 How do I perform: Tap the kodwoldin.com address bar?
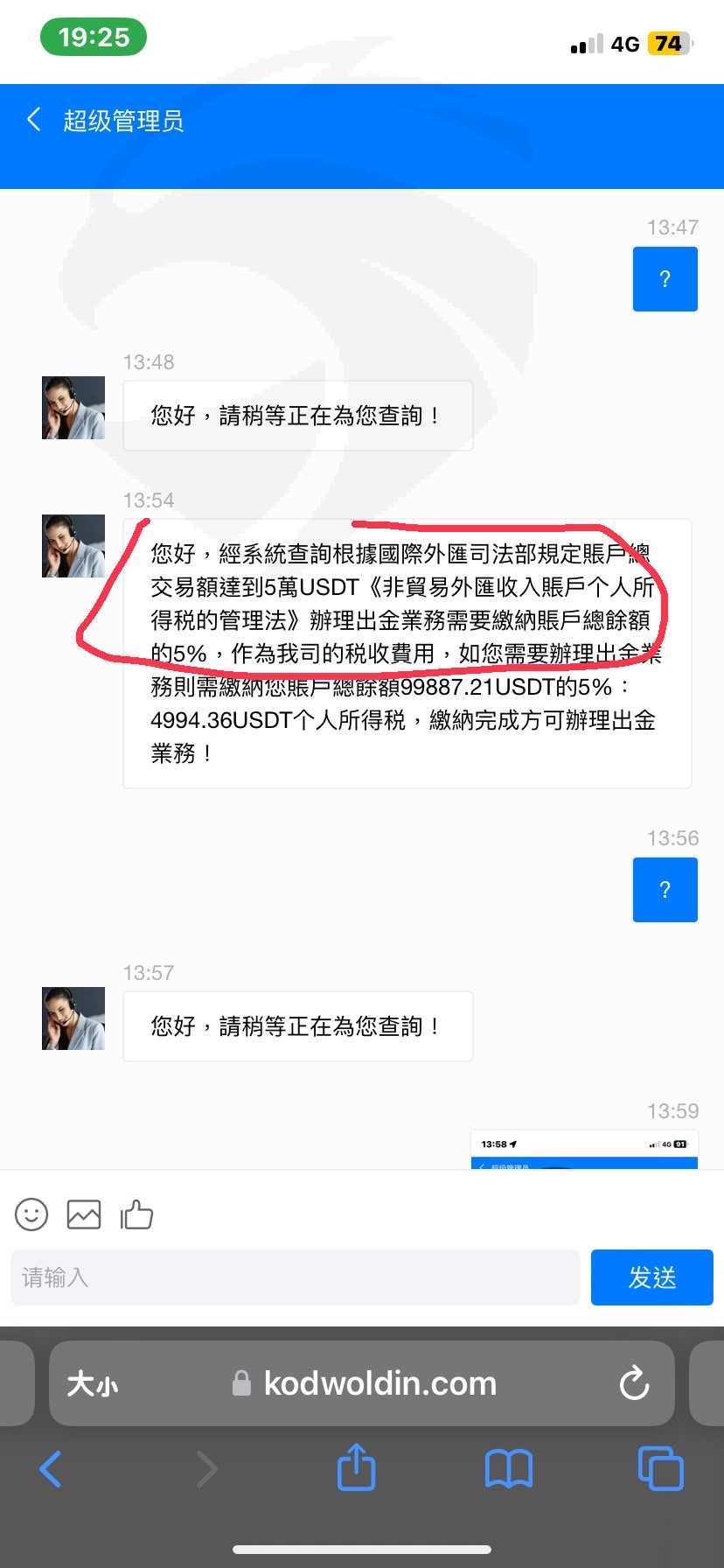362,1383
